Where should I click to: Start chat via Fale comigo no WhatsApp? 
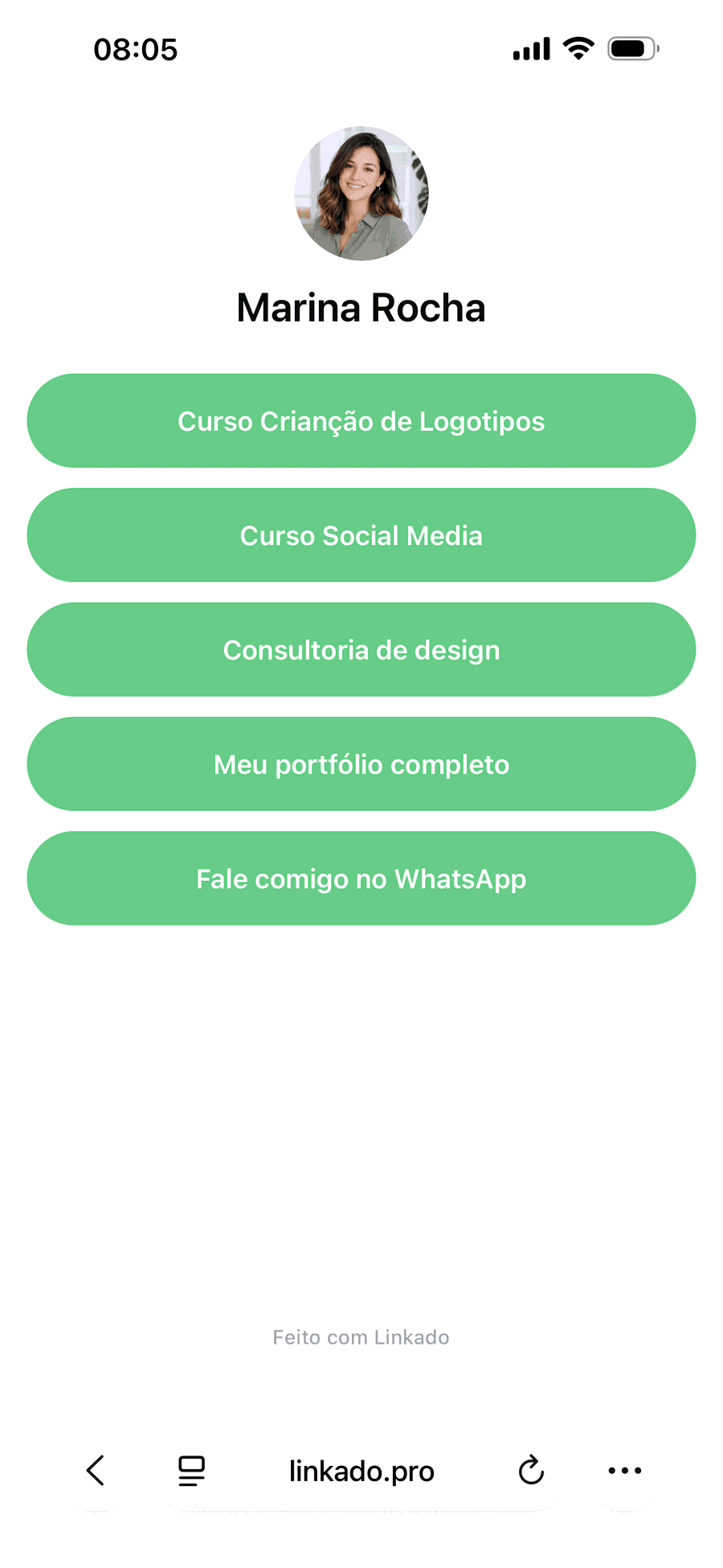(361, 878)
